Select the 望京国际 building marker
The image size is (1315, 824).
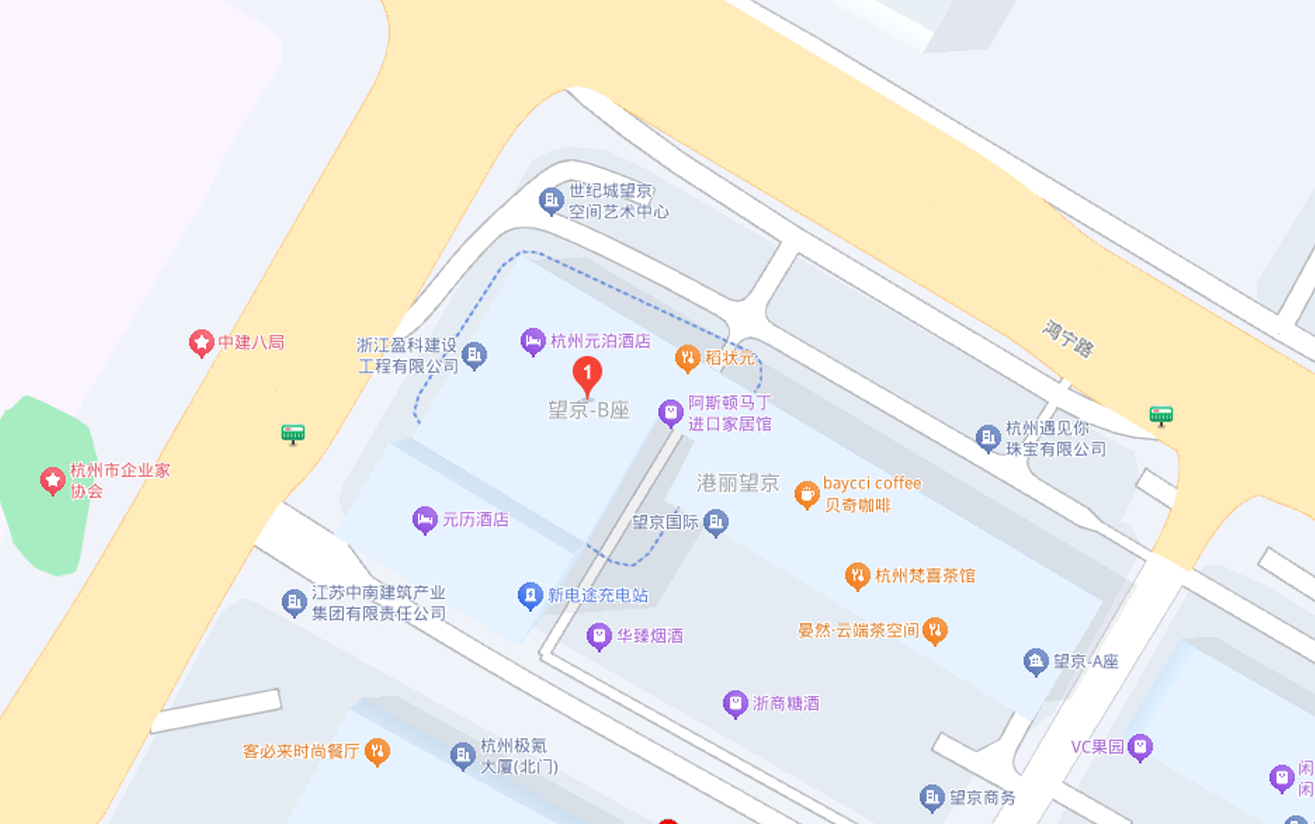click(715, 521)
